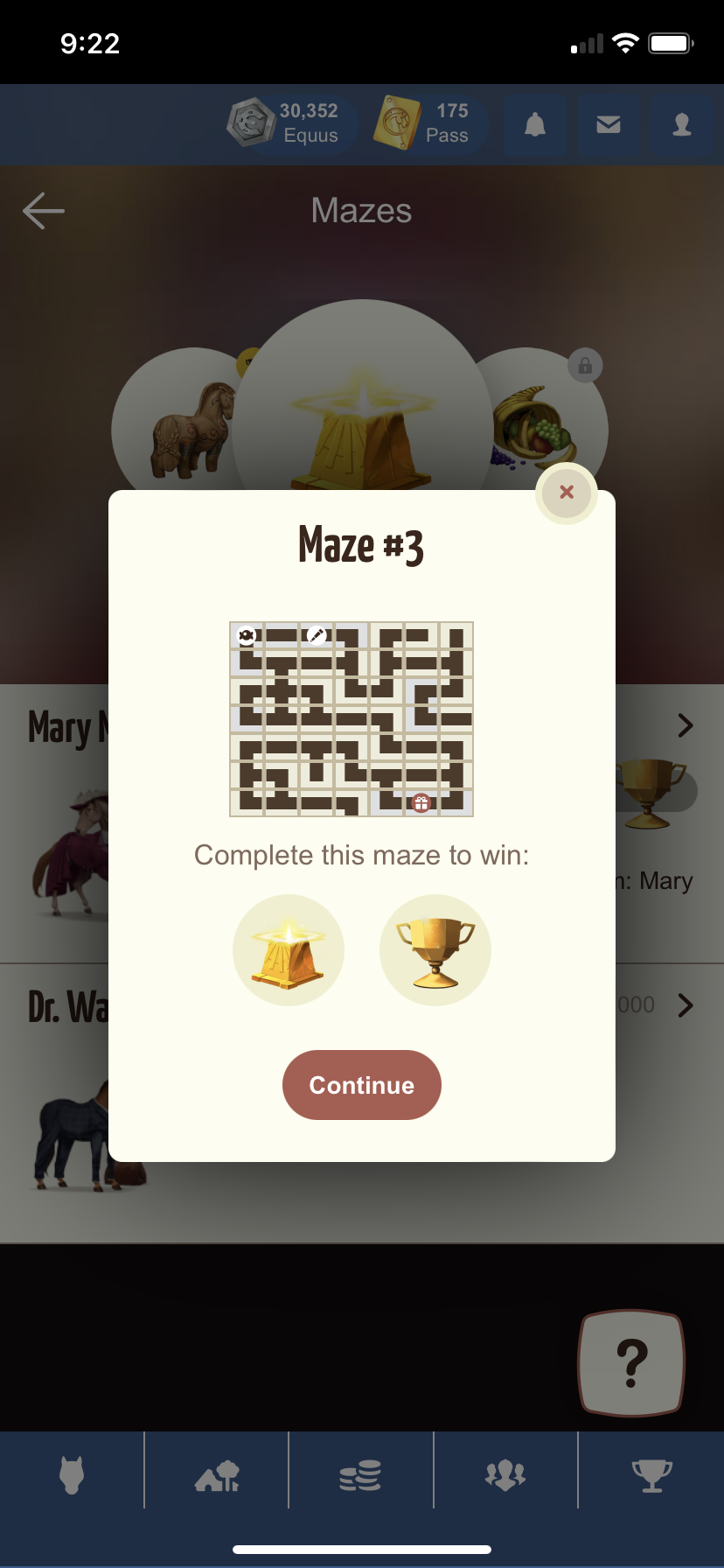Open the profile icon
The image size is (724, 1568).
pos(682,125)
